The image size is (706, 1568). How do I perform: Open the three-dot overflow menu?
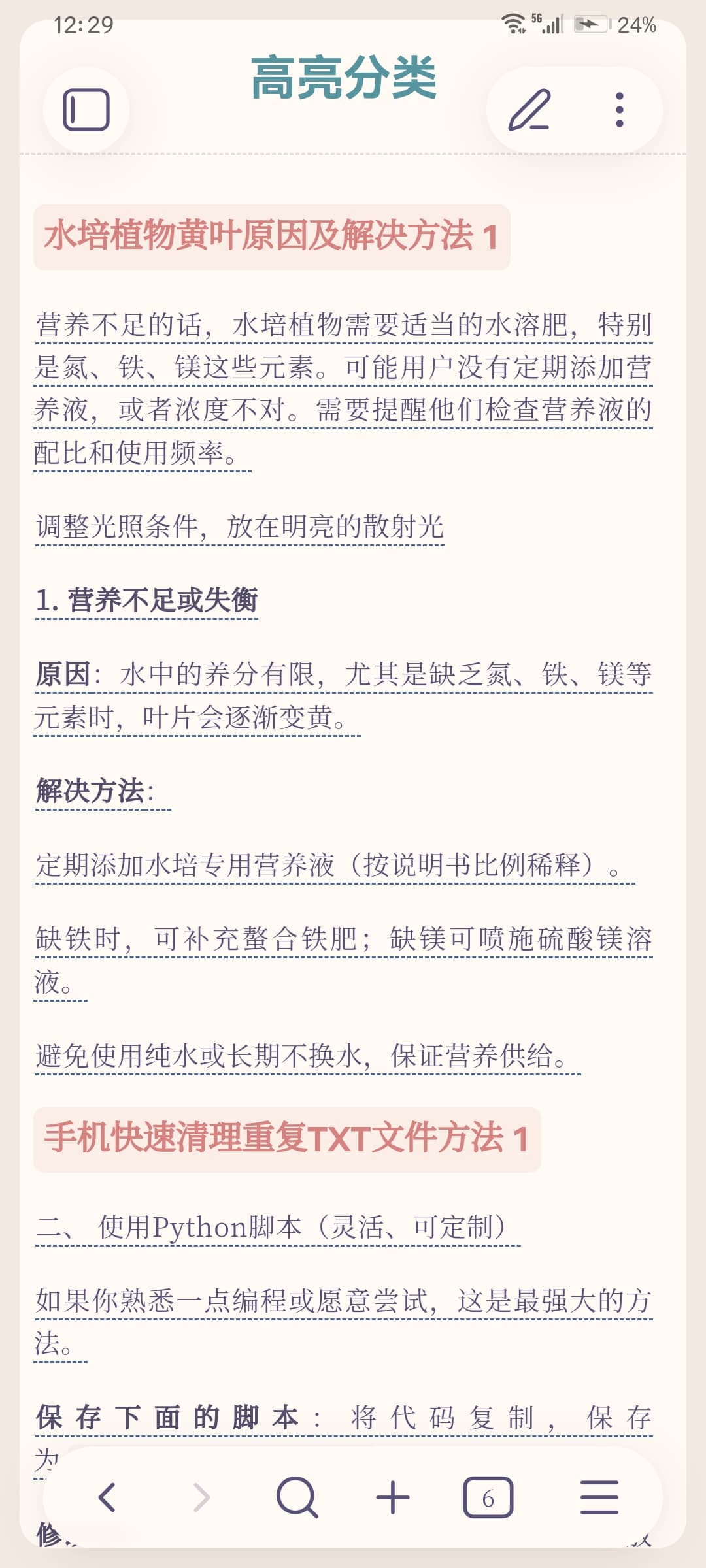coord(619,110)
